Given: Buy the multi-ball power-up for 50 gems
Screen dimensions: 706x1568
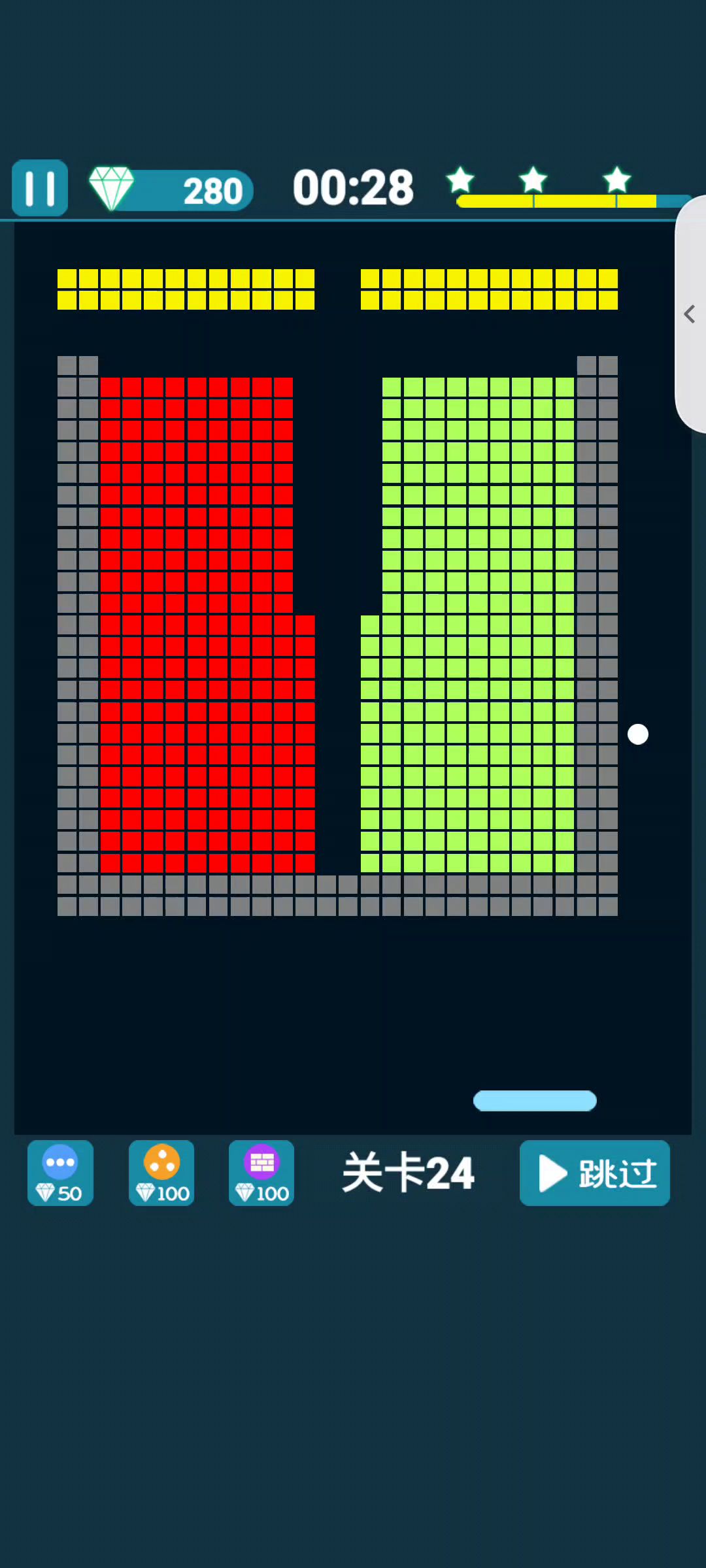Looking at the screenshot, I should (x=60, y=1173).
